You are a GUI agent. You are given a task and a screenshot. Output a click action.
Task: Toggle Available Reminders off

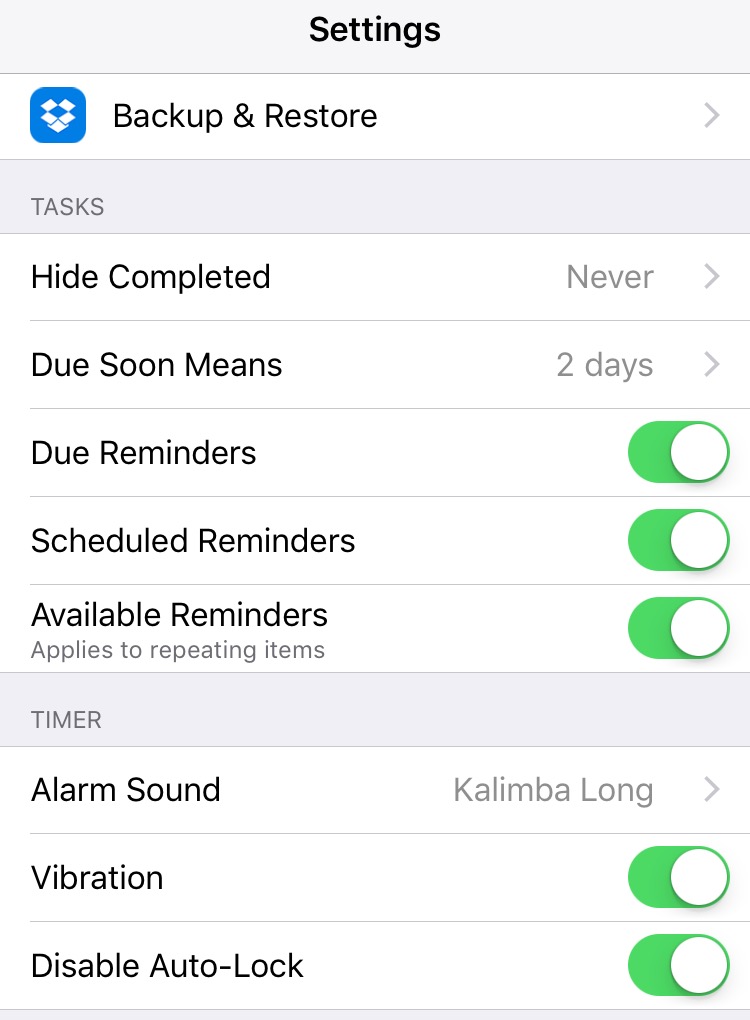coord(678,629)
